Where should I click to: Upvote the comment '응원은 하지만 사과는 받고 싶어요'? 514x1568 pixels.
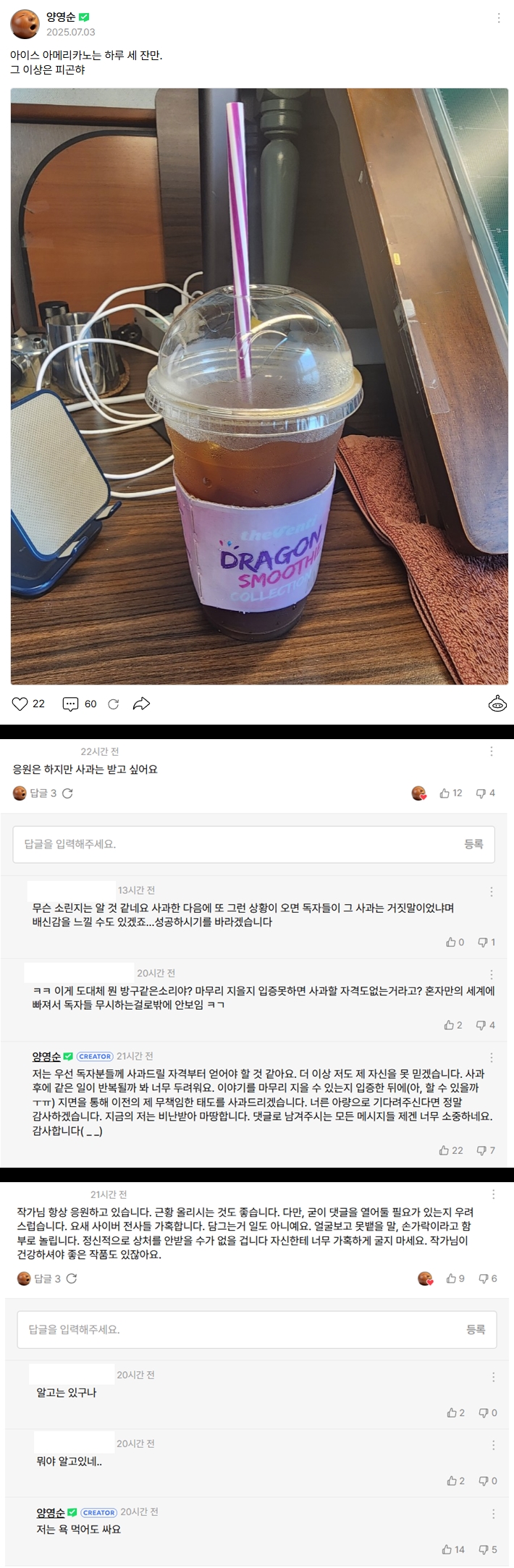pyautogui.click(x=445, y=793)
